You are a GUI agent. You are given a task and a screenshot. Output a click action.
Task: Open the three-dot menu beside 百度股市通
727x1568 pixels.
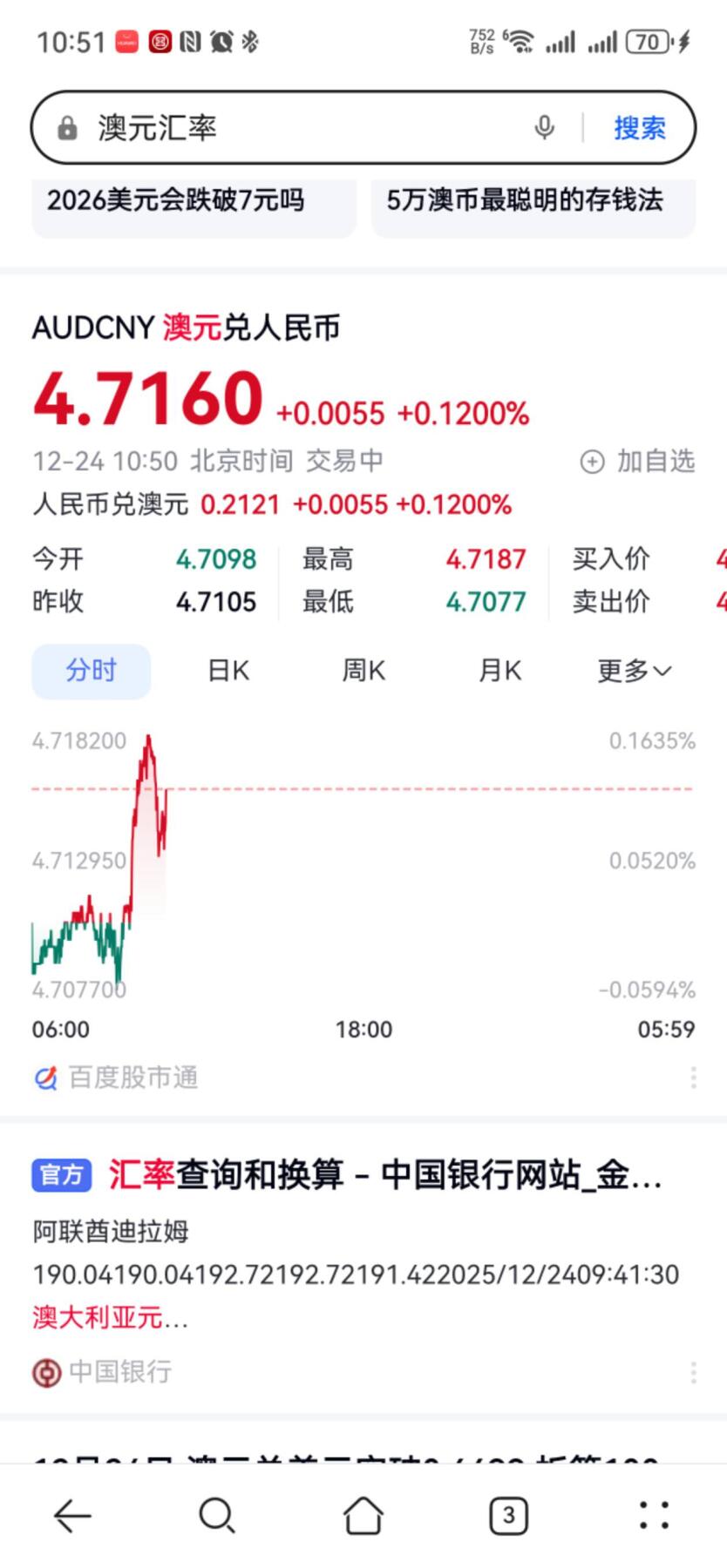(693, 1078)
